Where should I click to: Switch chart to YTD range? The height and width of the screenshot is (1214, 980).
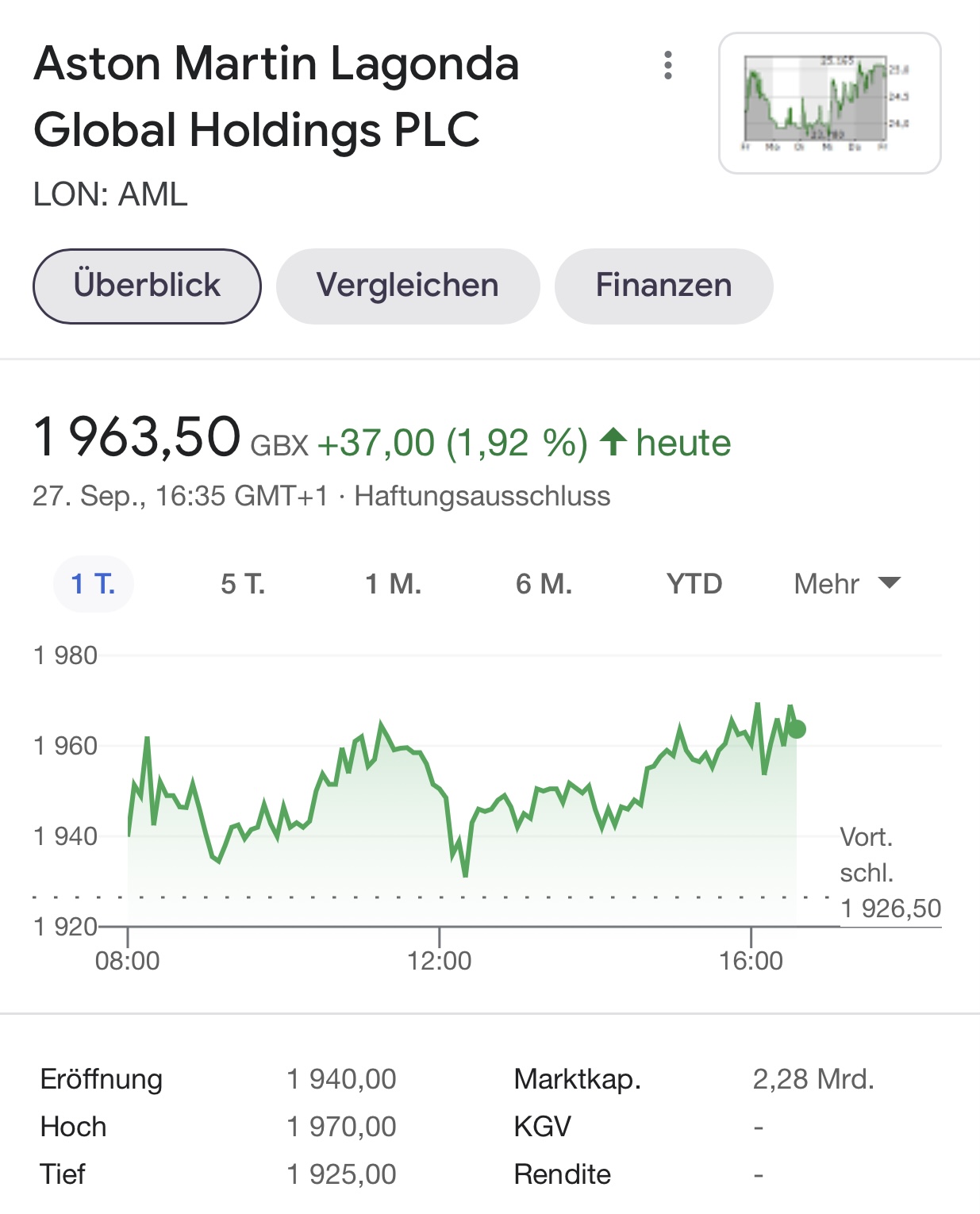point(694,584)
